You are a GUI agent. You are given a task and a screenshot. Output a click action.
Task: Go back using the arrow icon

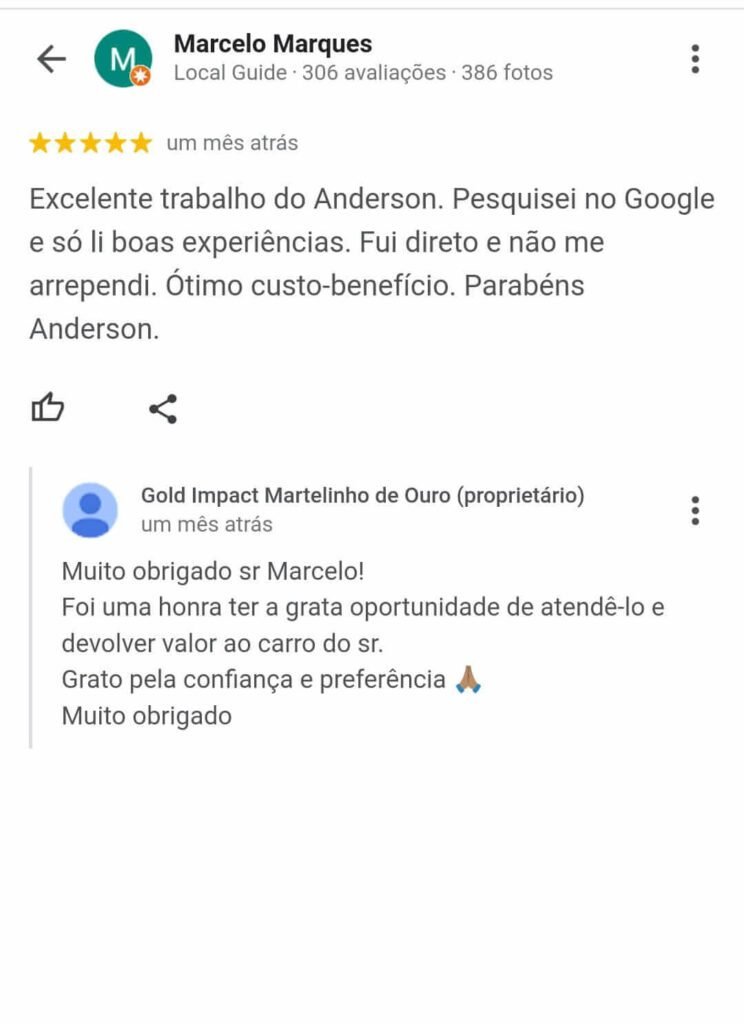coord(51,59)
